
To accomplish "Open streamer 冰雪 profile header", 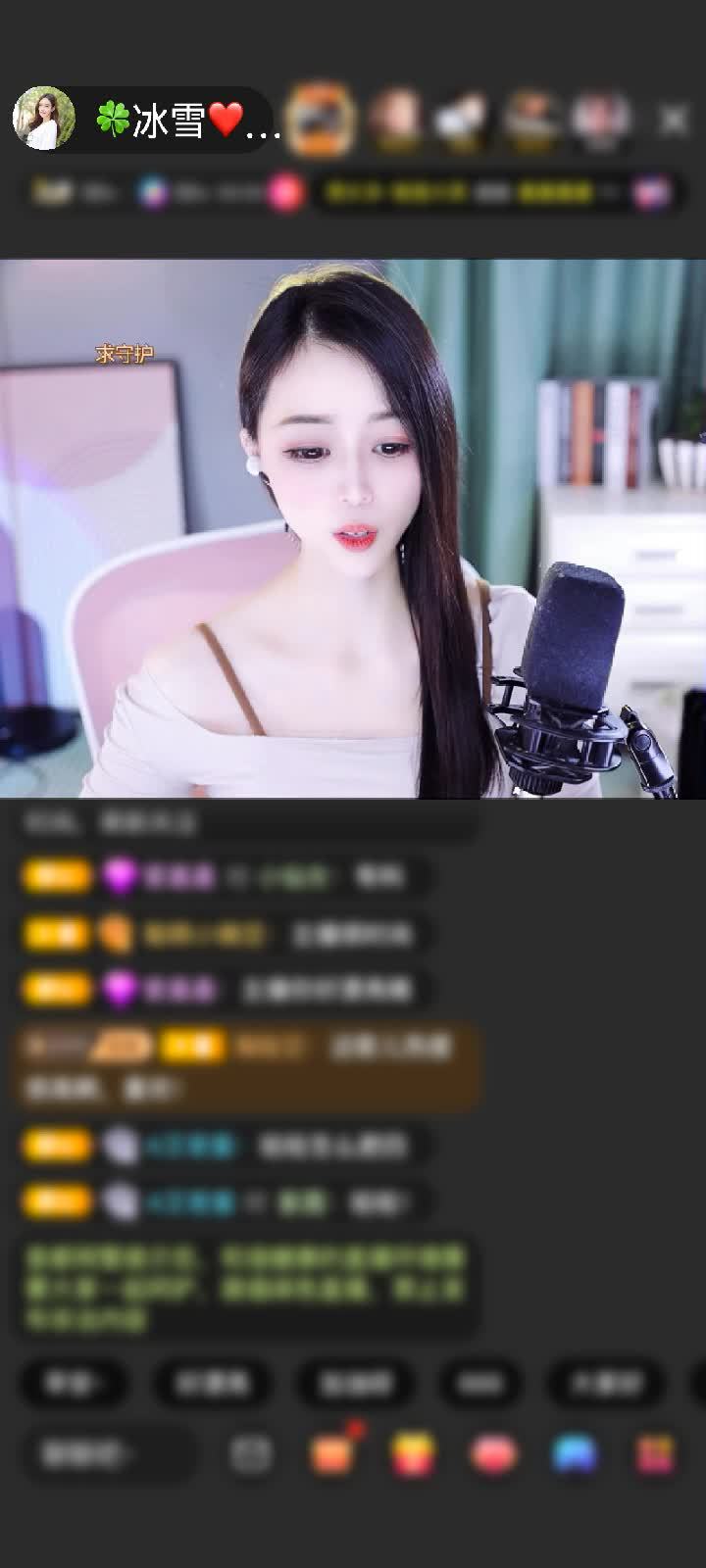I will pyautogui.click(x=147, y=120).
